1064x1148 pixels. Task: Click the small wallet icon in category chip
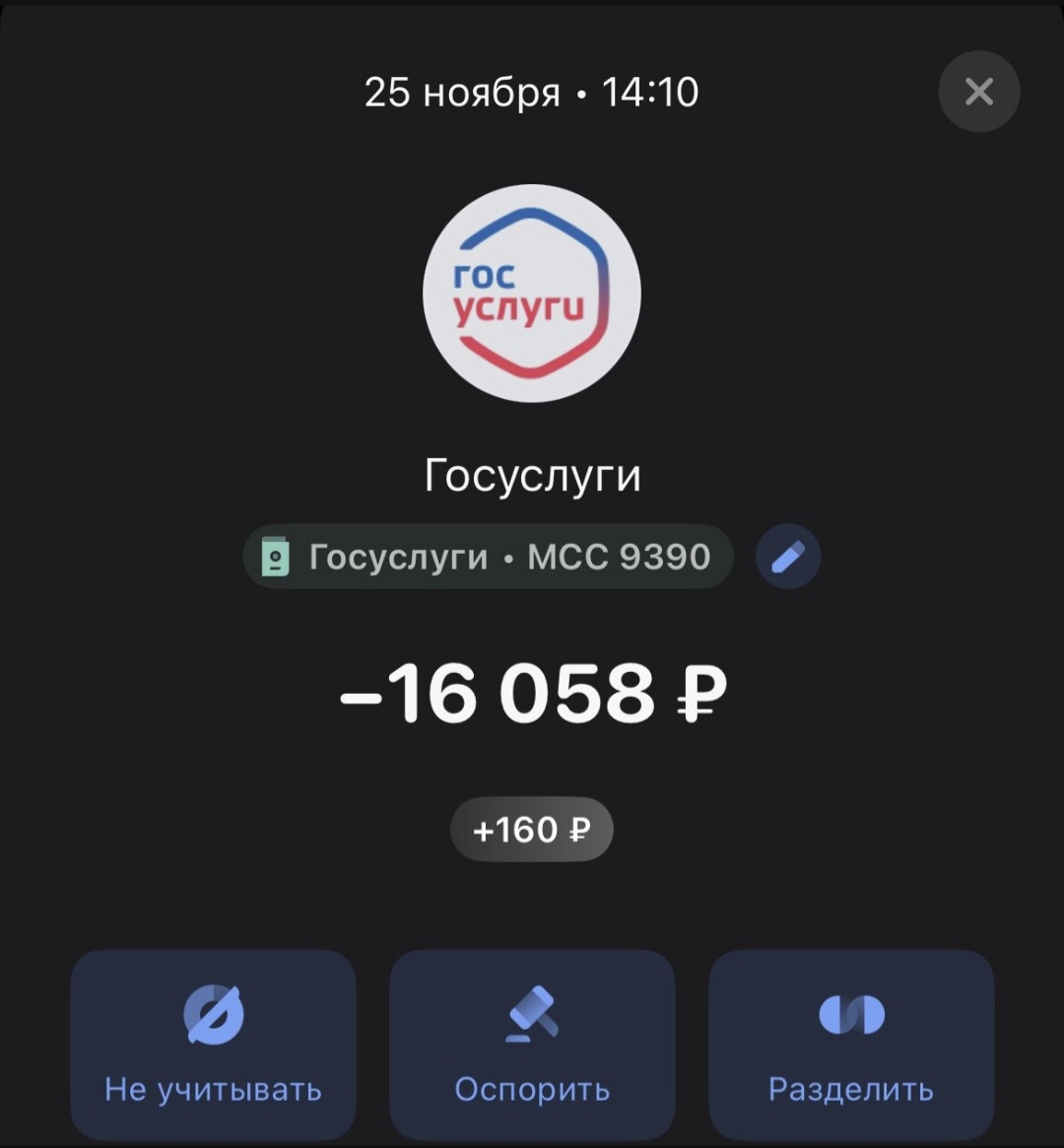point(277,556)
